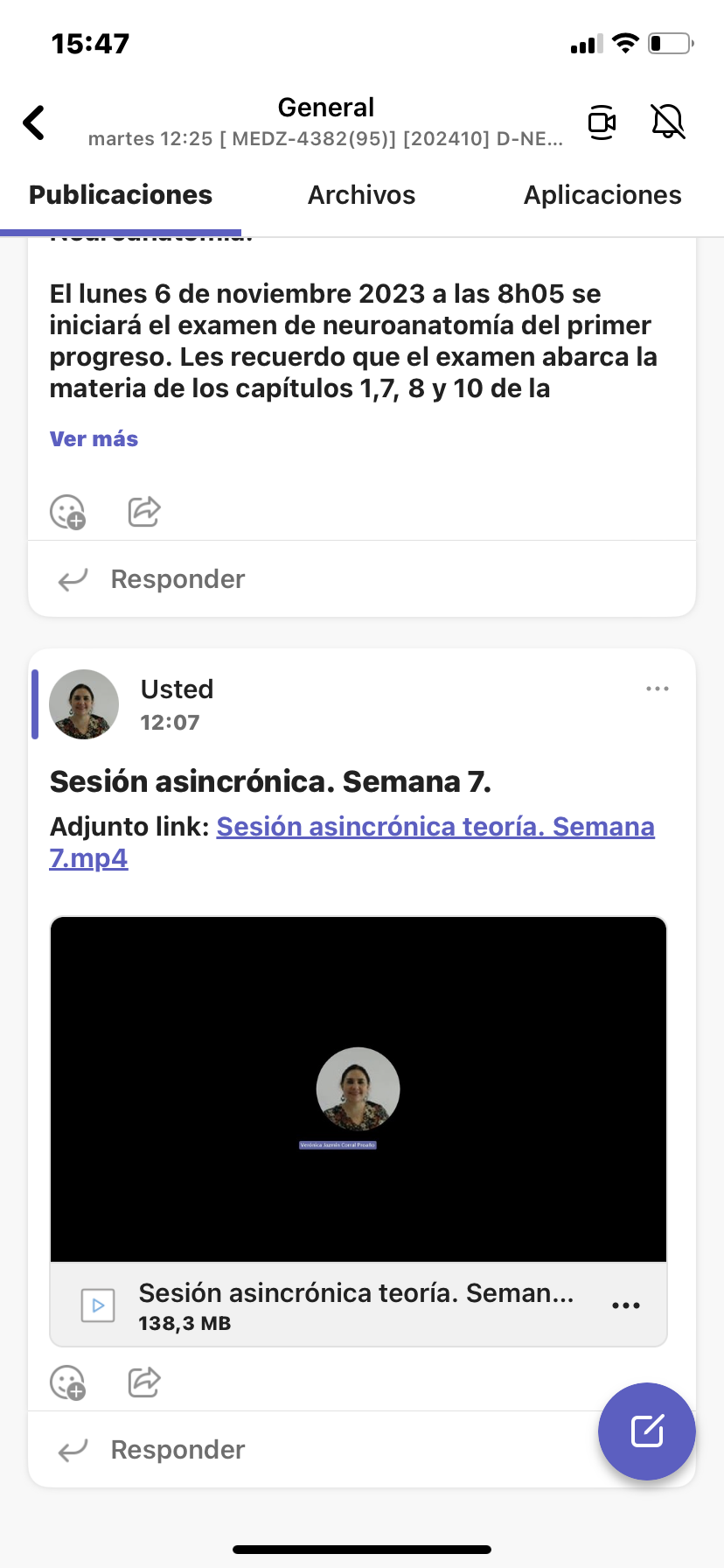Start a video meeting in General

tap(602, 122)
